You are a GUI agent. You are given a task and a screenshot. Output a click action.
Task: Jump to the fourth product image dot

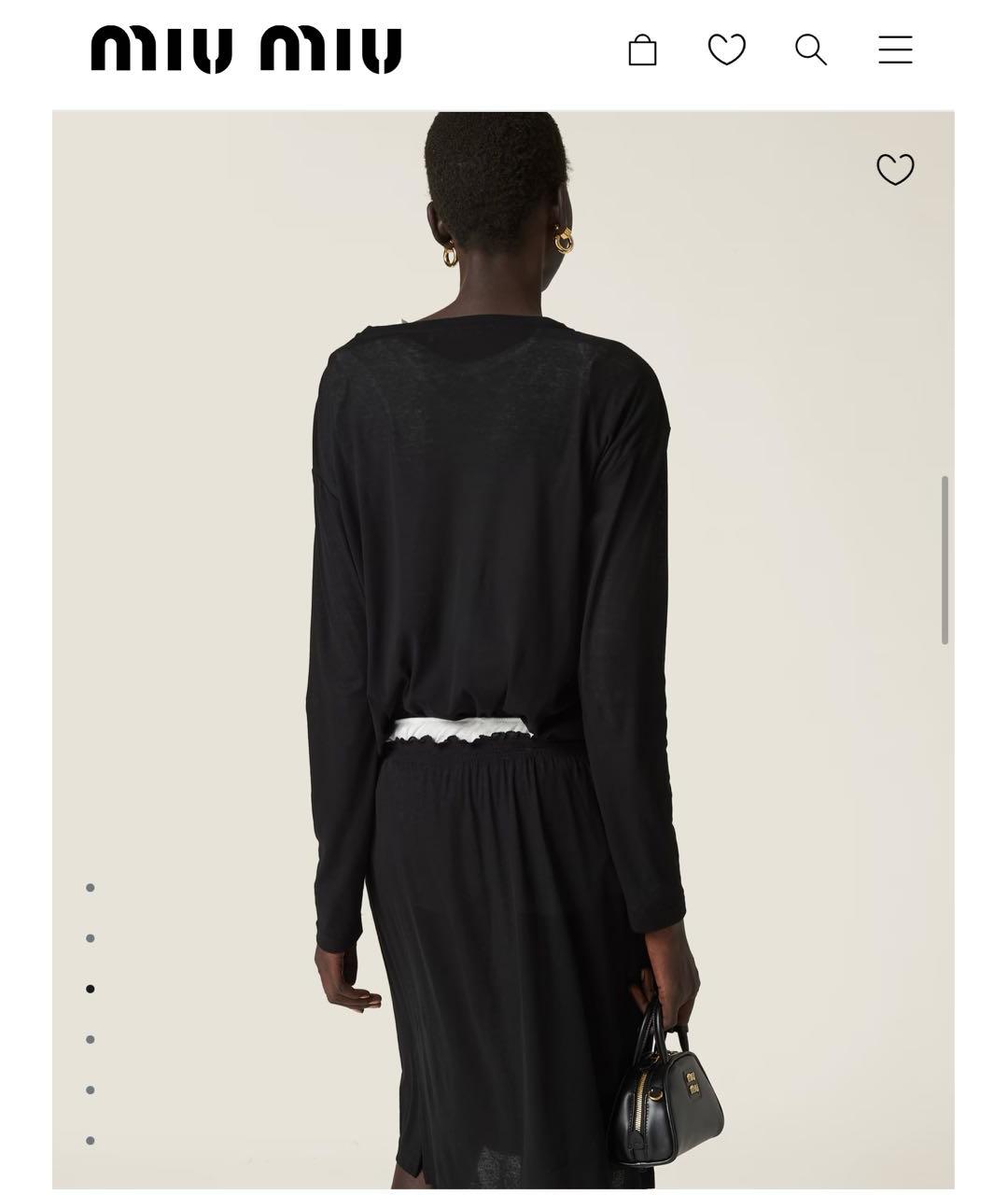(91, 1039)
